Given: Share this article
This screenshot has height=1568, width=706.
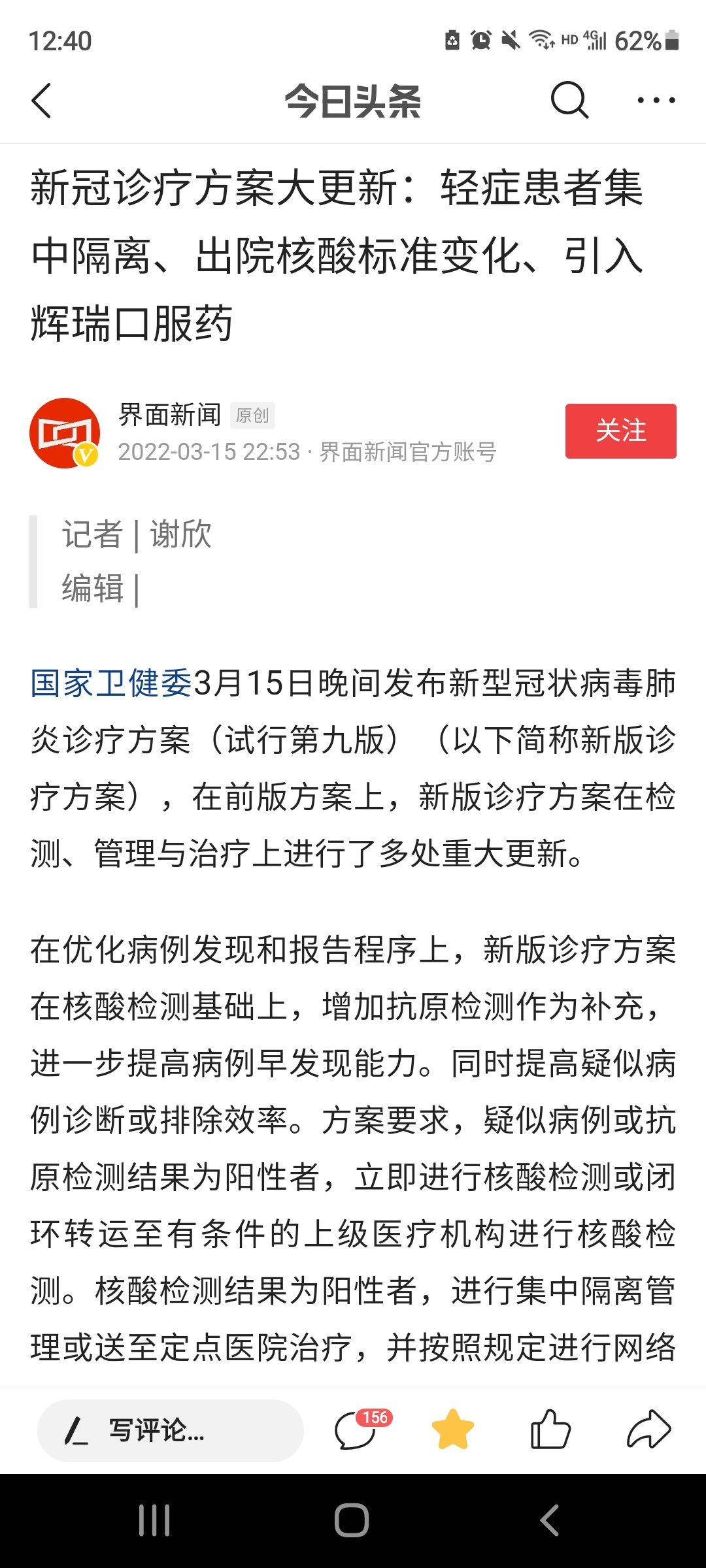Looking at the screenshot, I should pyautogui.click(x=648, y=1430).
